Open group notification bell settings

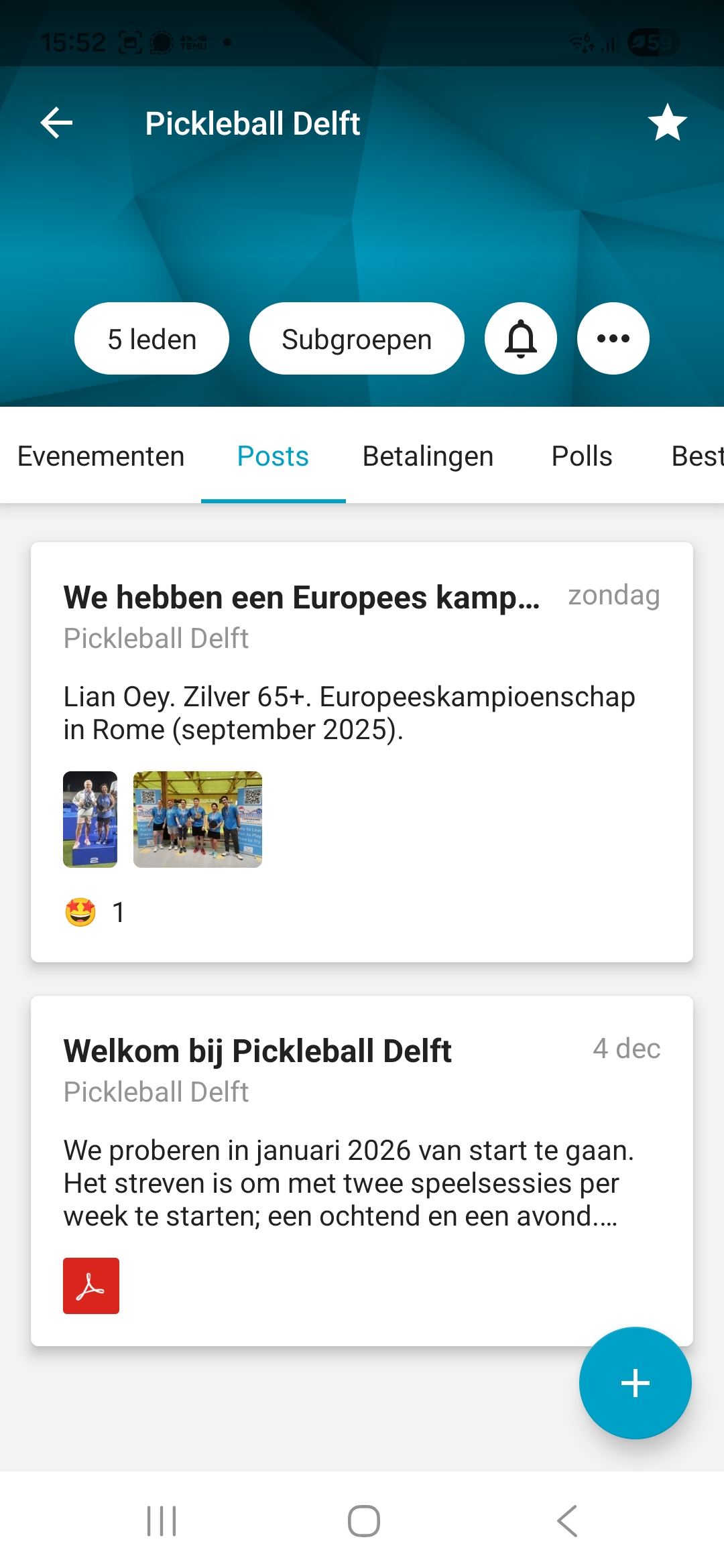click(x=521, y=339)
